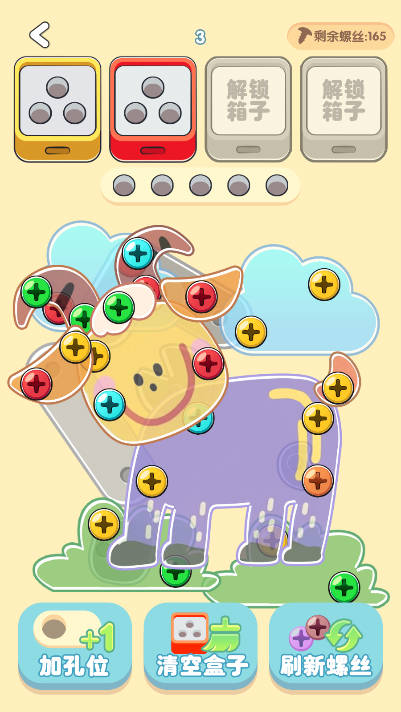Remove the yellow screw on the bull's tail tip
The width and height of the screenshot is (401, 712).
pos(338,388)
